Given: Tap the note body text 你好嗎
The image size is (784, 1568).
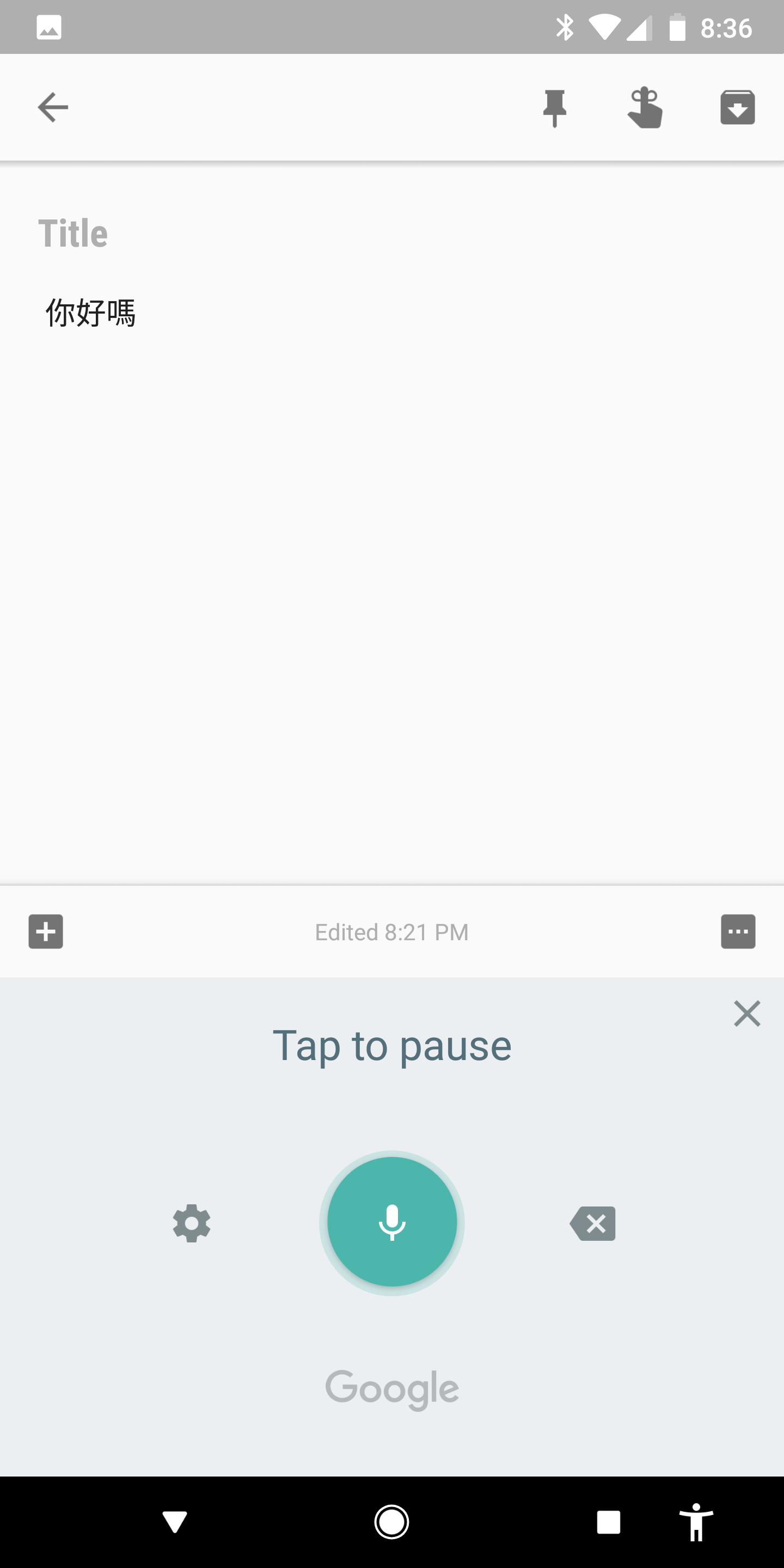Looking at the screenshot, I should 91,313.
